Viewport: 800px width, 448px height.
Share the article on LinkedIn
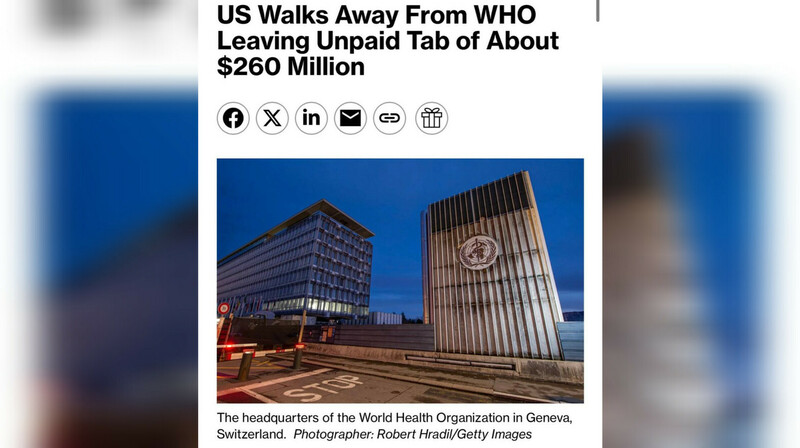pos(311,118)
